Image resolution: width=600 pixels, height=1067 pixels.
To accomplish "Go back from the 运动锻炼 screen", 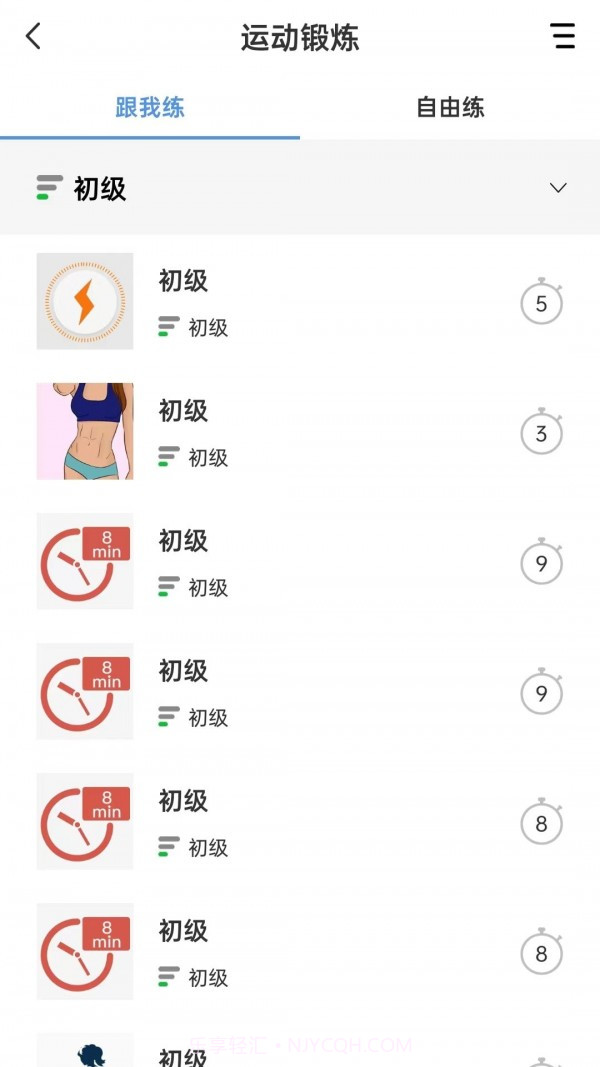I will 33,37.
